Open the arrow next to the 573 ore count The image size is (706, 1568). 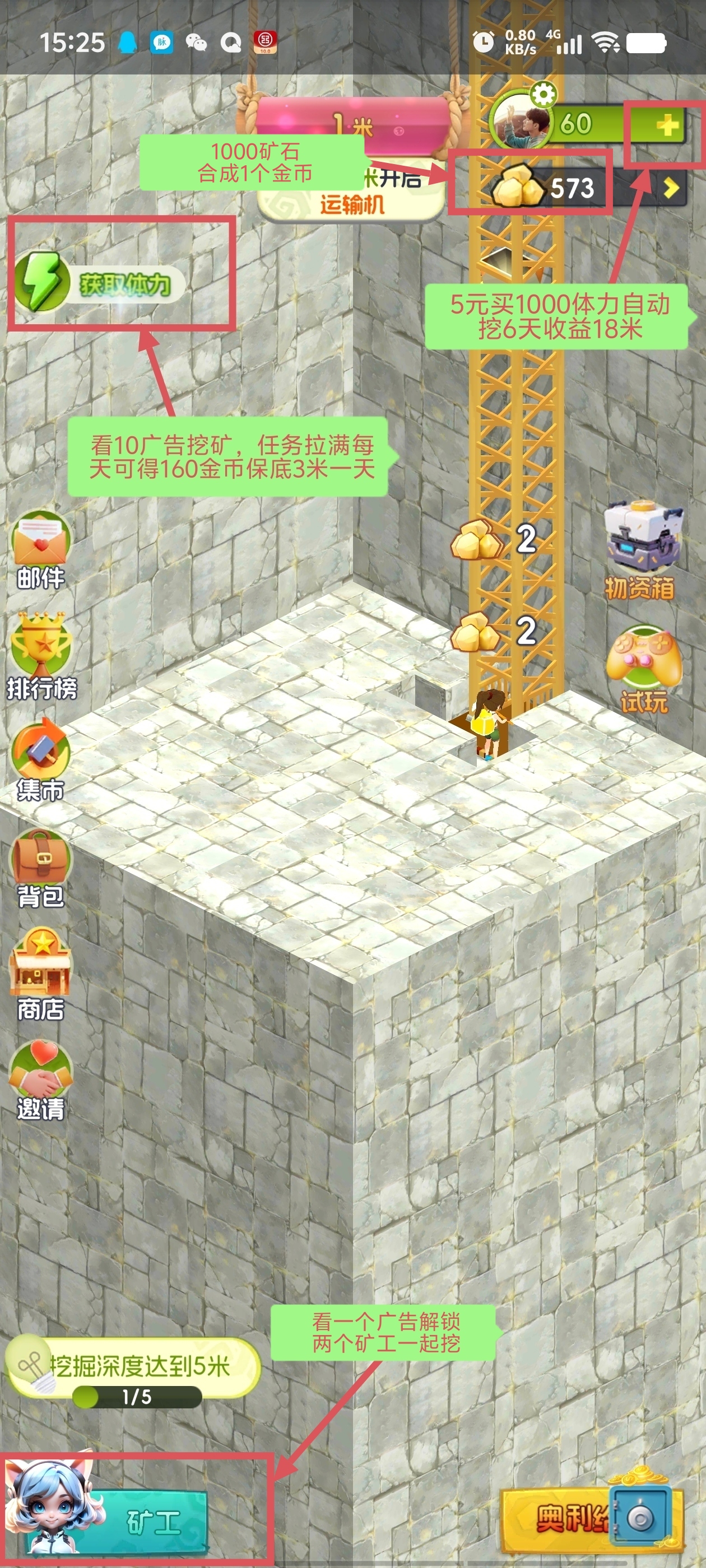point(670,188)
